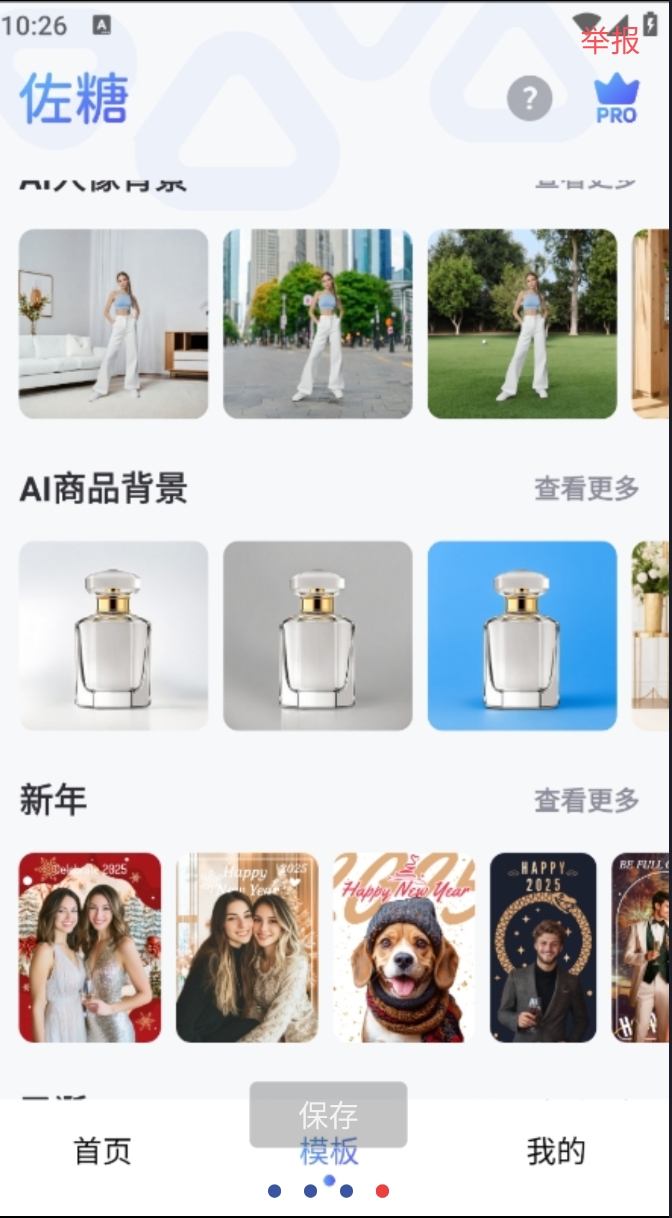The width and height of the screenshot is (672, 1218).
Task: Choose the gray perfume bottle background
Action: (x=317, y=635)
